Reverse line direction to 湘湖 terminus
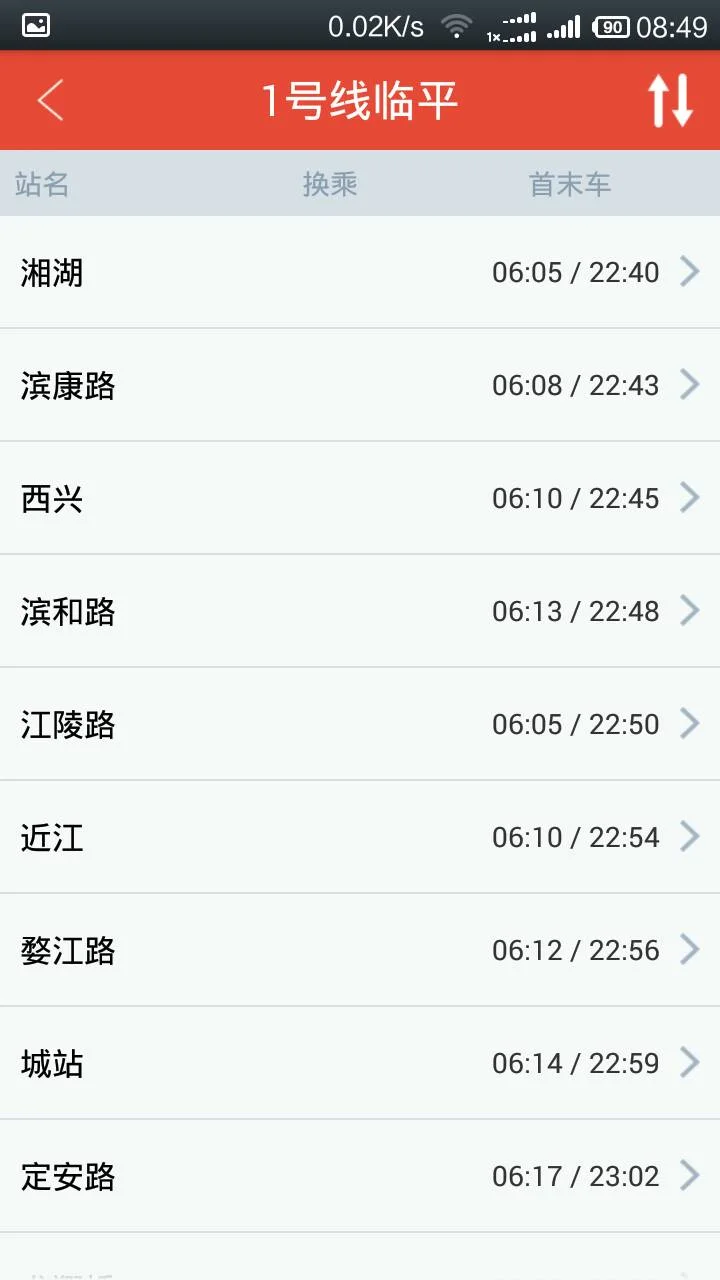This screenshot has height=1280, width=720. click(672, 101)
